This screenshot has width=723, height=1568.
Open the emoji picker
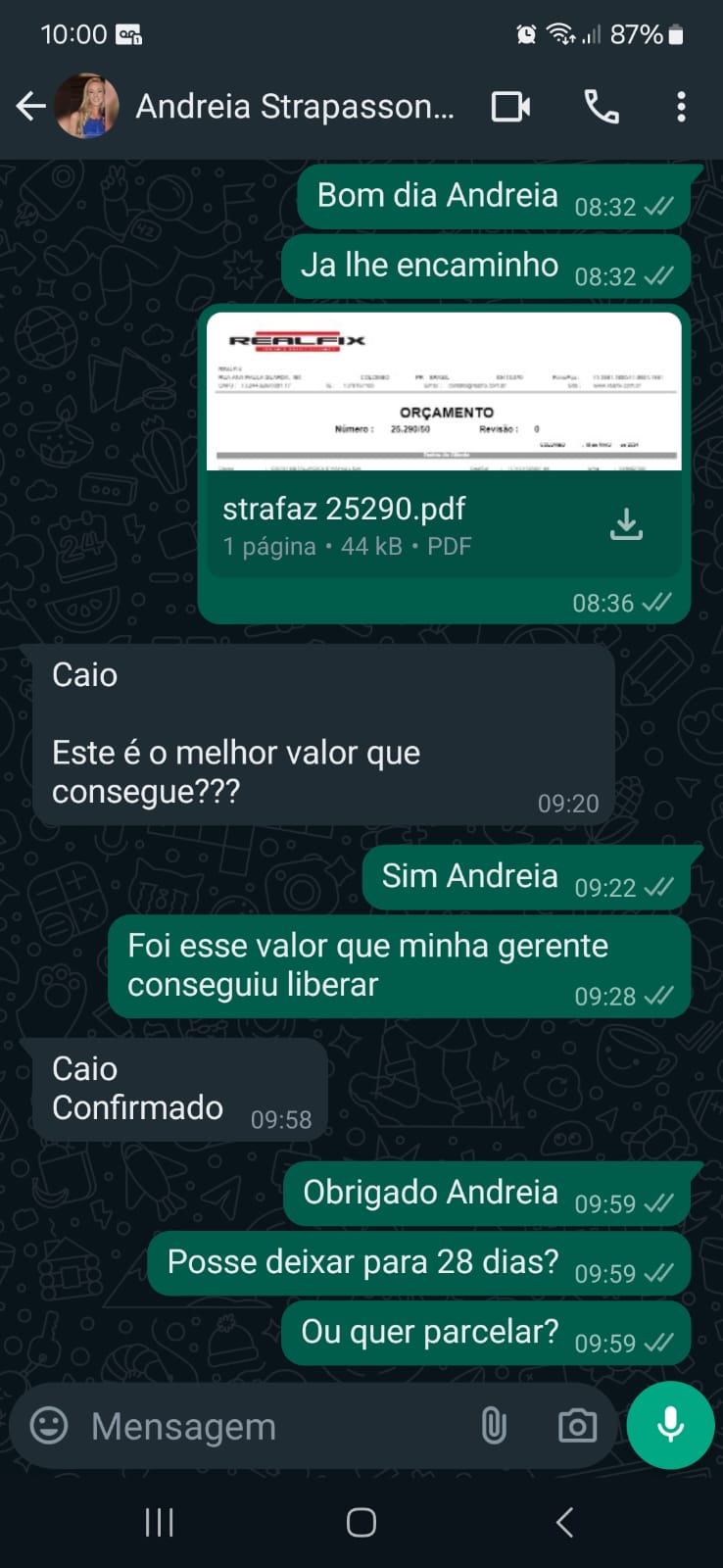(49, 1426)
